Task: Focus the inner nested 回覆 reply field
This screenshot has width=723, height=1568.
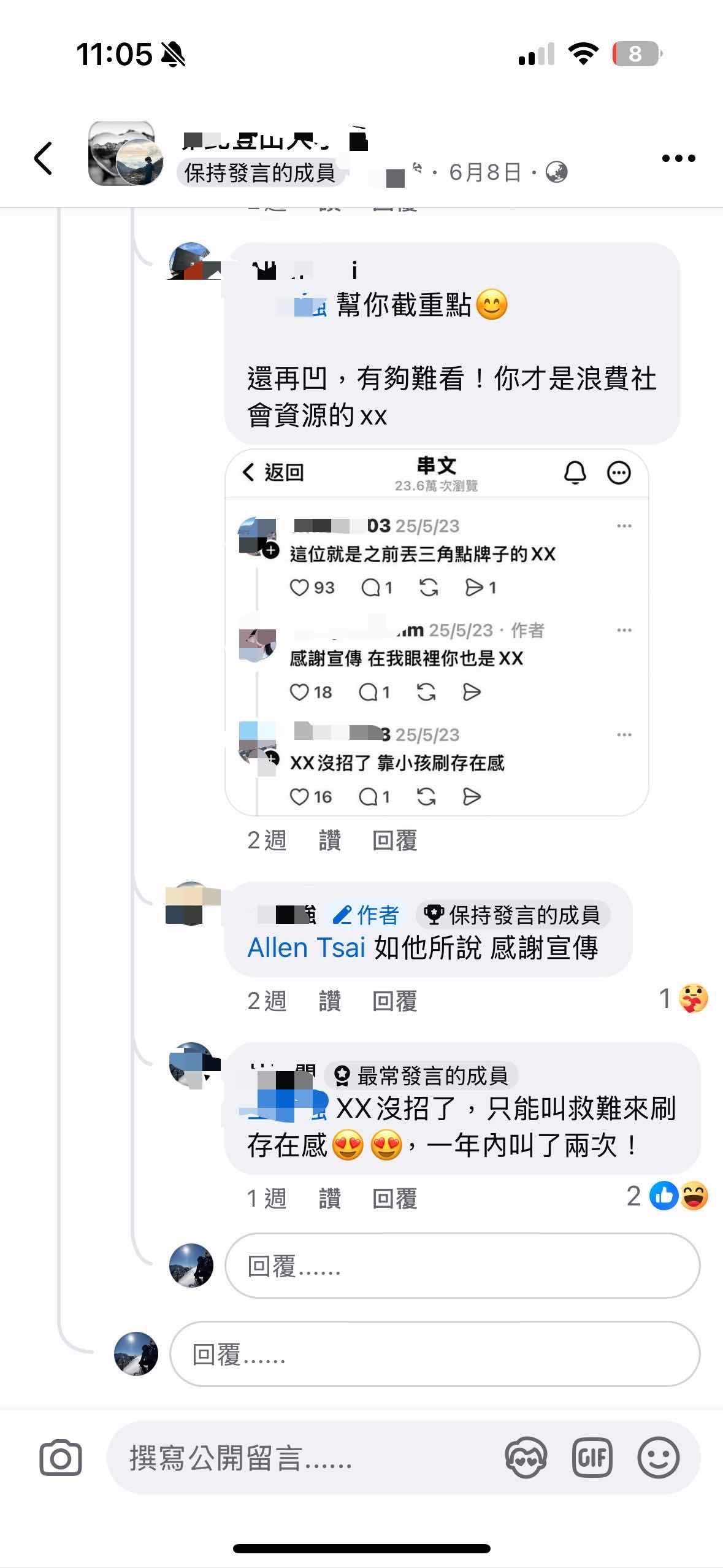Action: pyautogui.click(x=462, y=1266)
